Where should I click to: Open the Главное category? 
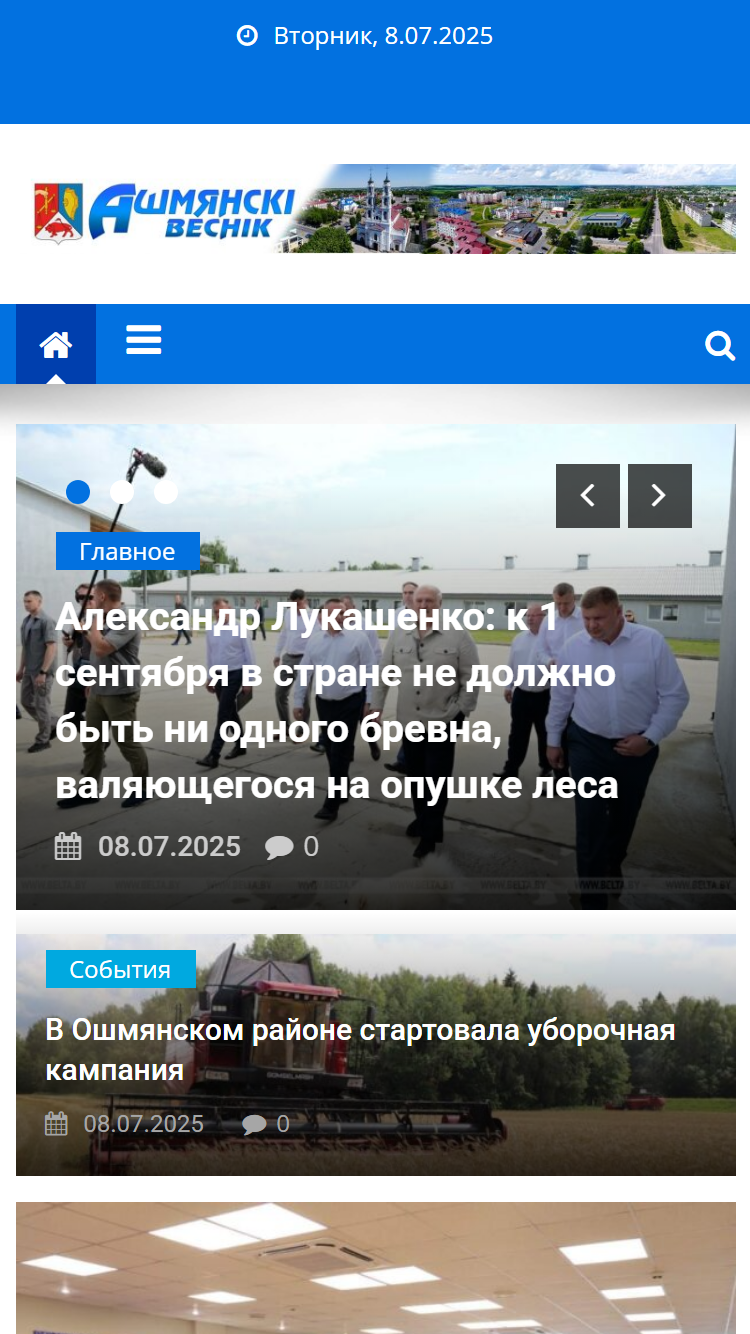128,551
